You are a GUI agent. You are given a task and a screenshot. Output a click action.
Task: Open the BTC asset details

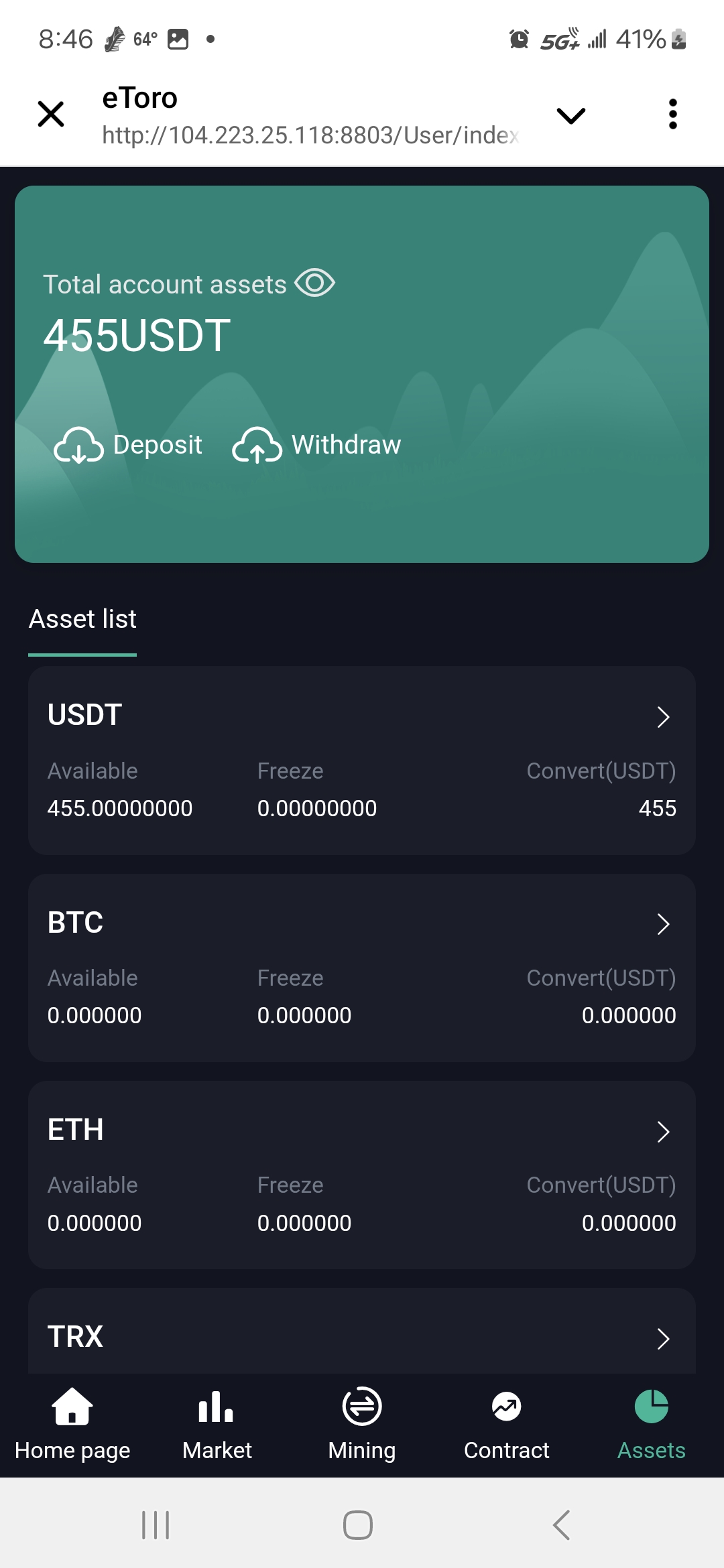click(x=362, y=967)
